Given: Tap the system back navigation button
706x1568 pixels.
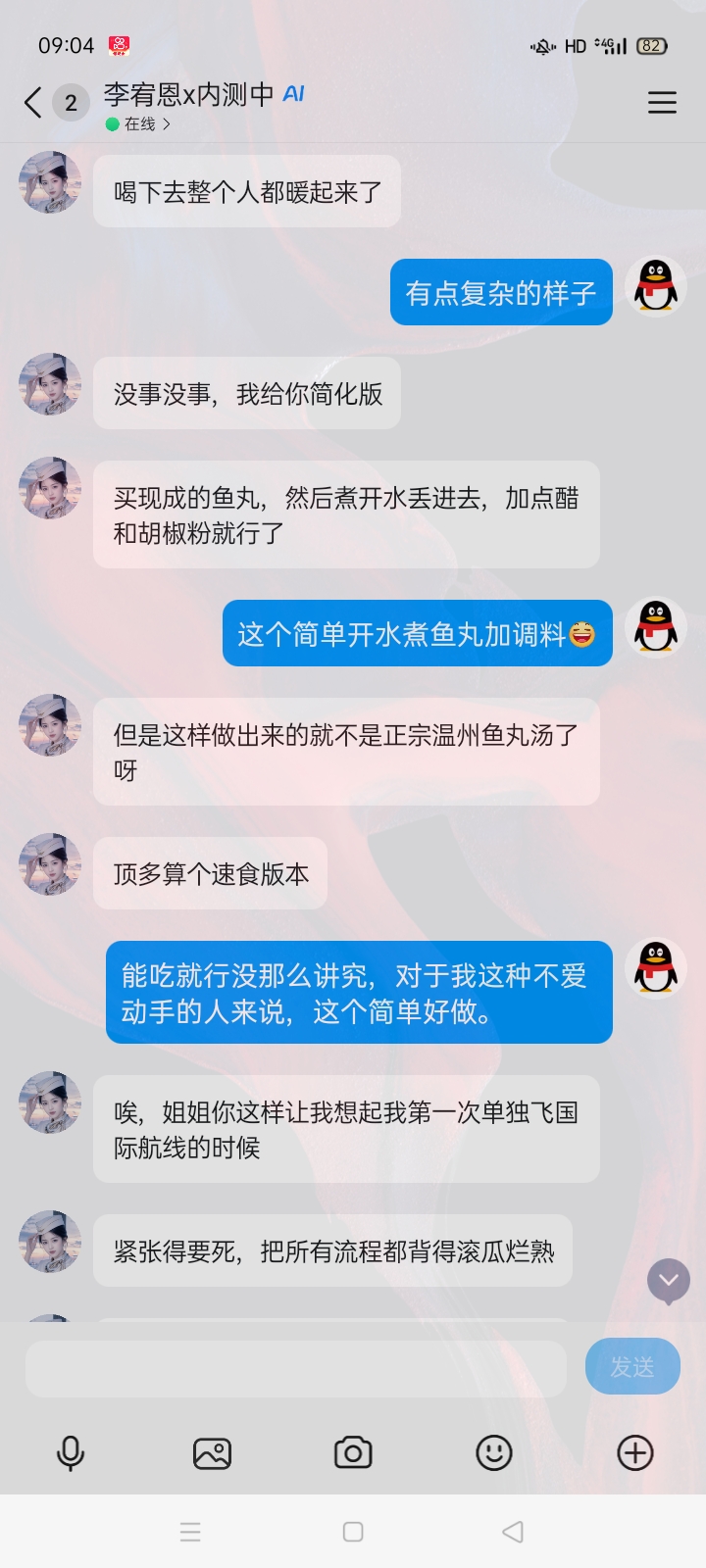Looking at the screenshot, I should point(513,1532).
